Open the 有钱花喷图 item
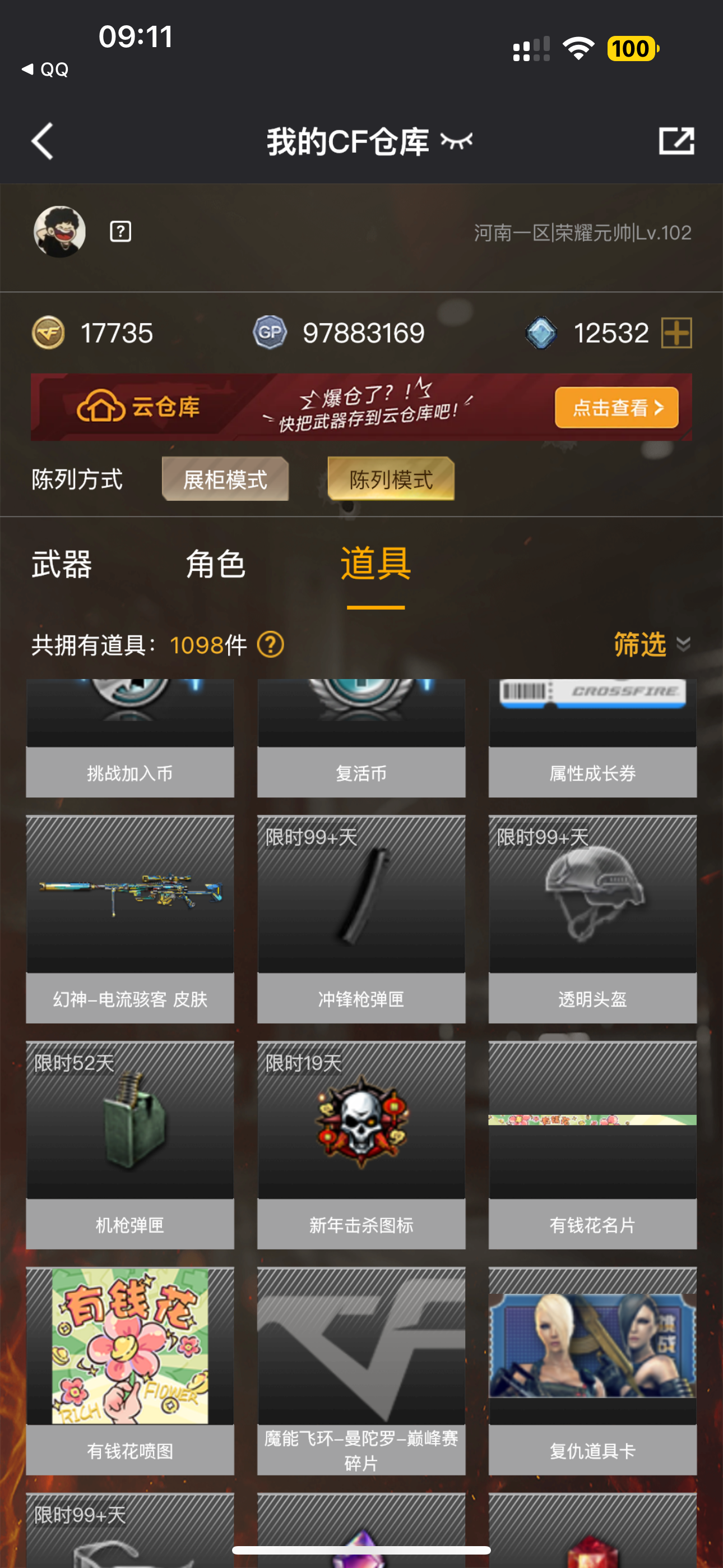This screenshot has width=723, height=1568. pyautogui.click(x=130, y=1371)
